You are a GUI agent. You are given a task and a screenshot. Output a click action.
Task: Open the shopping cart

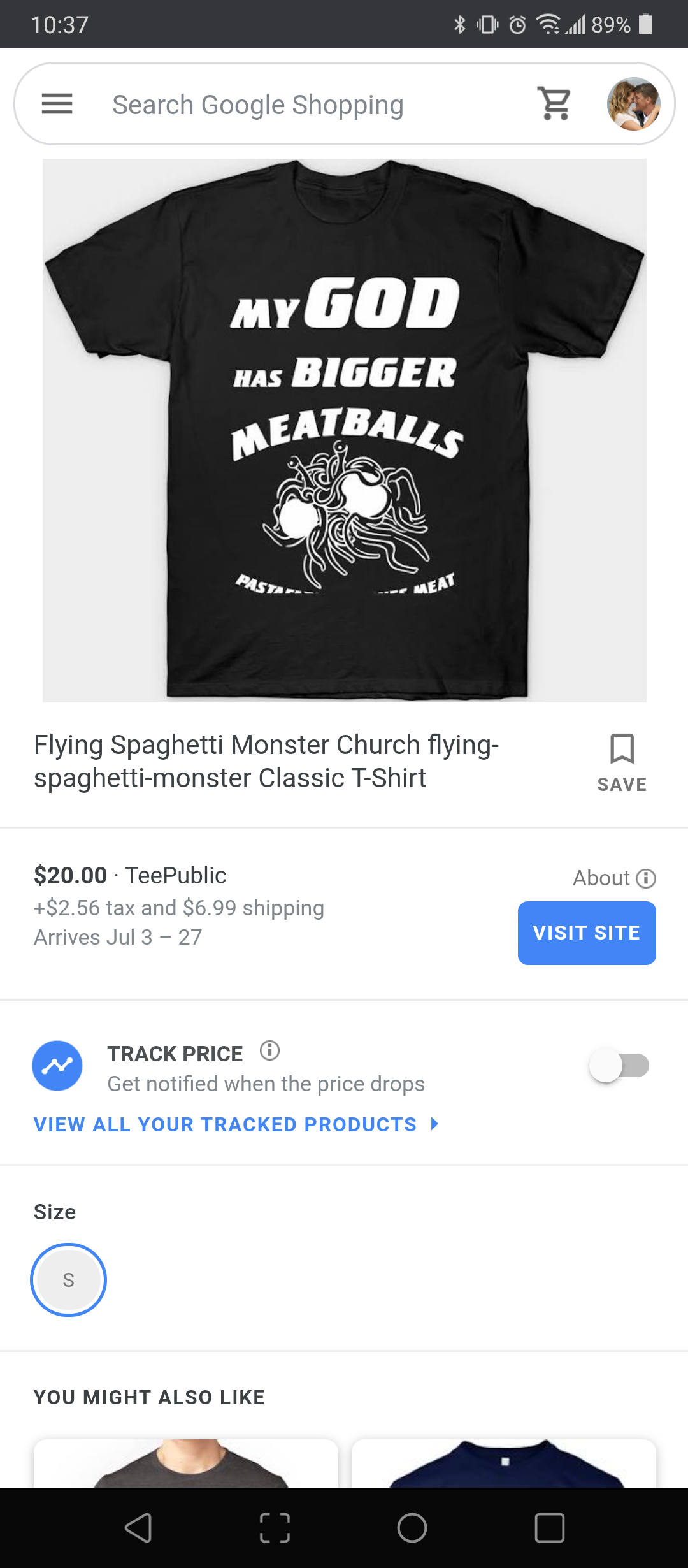555,103
